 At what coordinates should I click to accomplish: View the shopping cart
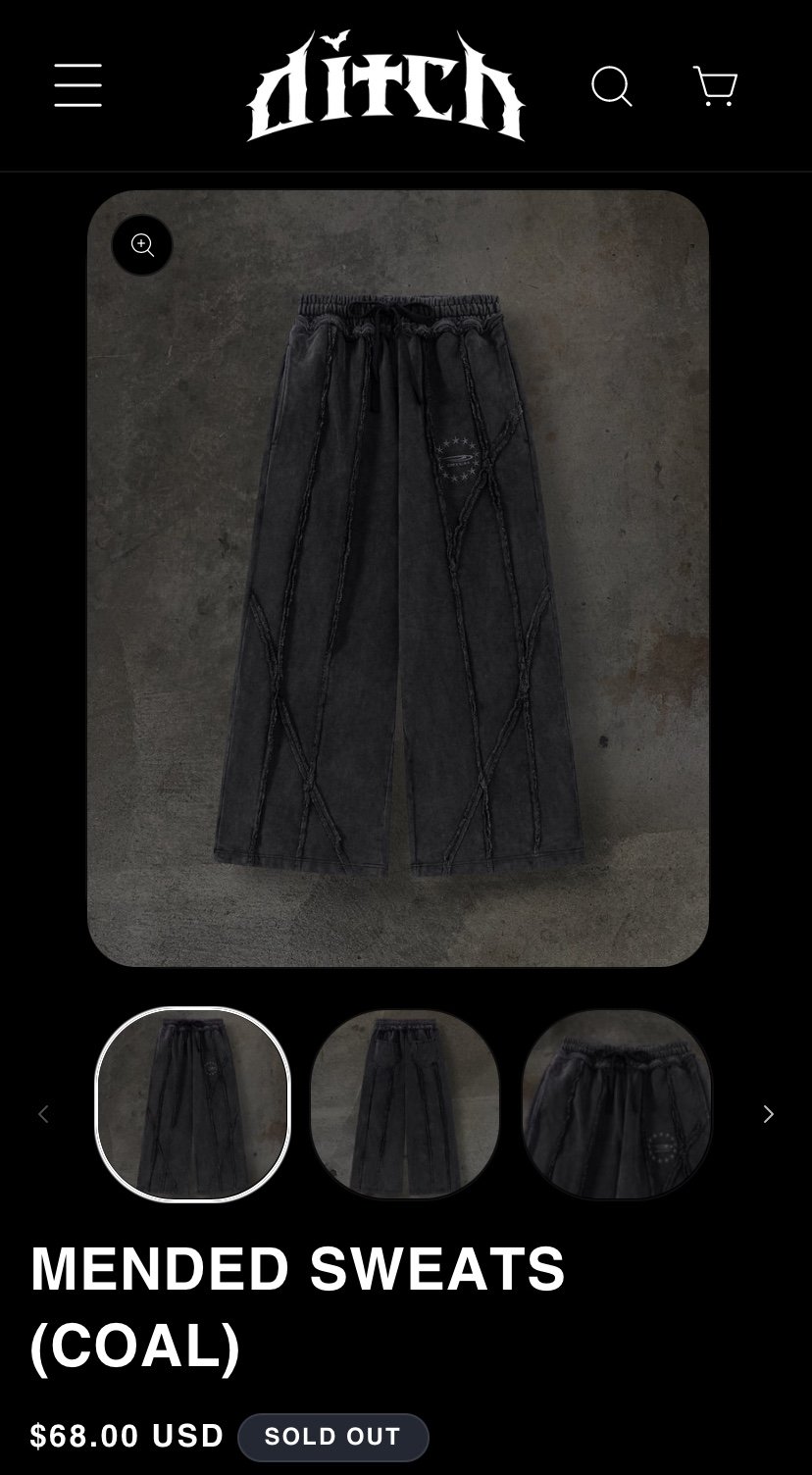[715, 86]
